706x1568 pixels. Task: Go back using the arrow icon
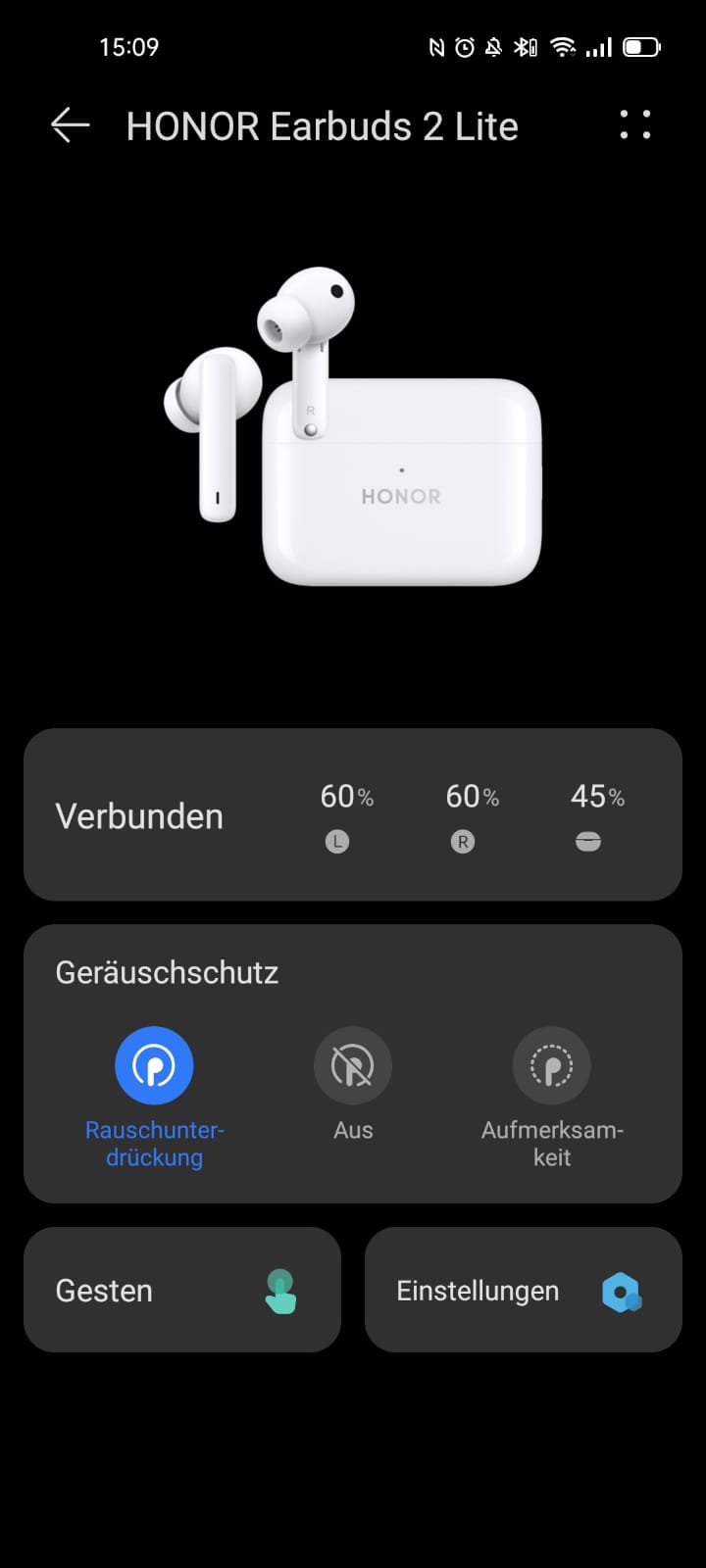tap(70, 125)
